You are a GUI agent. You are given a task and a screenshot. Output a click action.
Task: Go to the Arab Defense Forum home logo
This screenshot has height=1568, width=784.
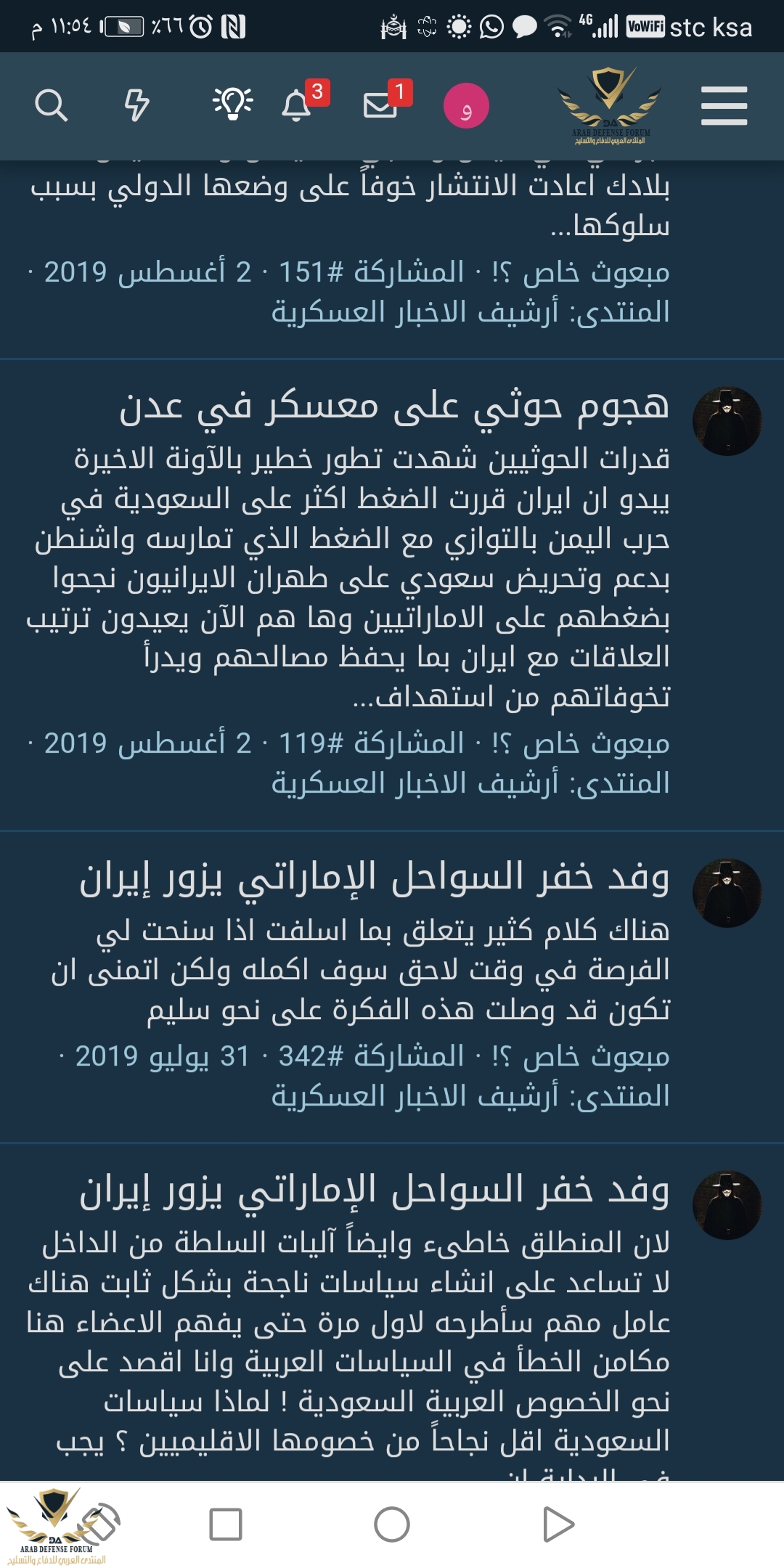tap(610, 106)
